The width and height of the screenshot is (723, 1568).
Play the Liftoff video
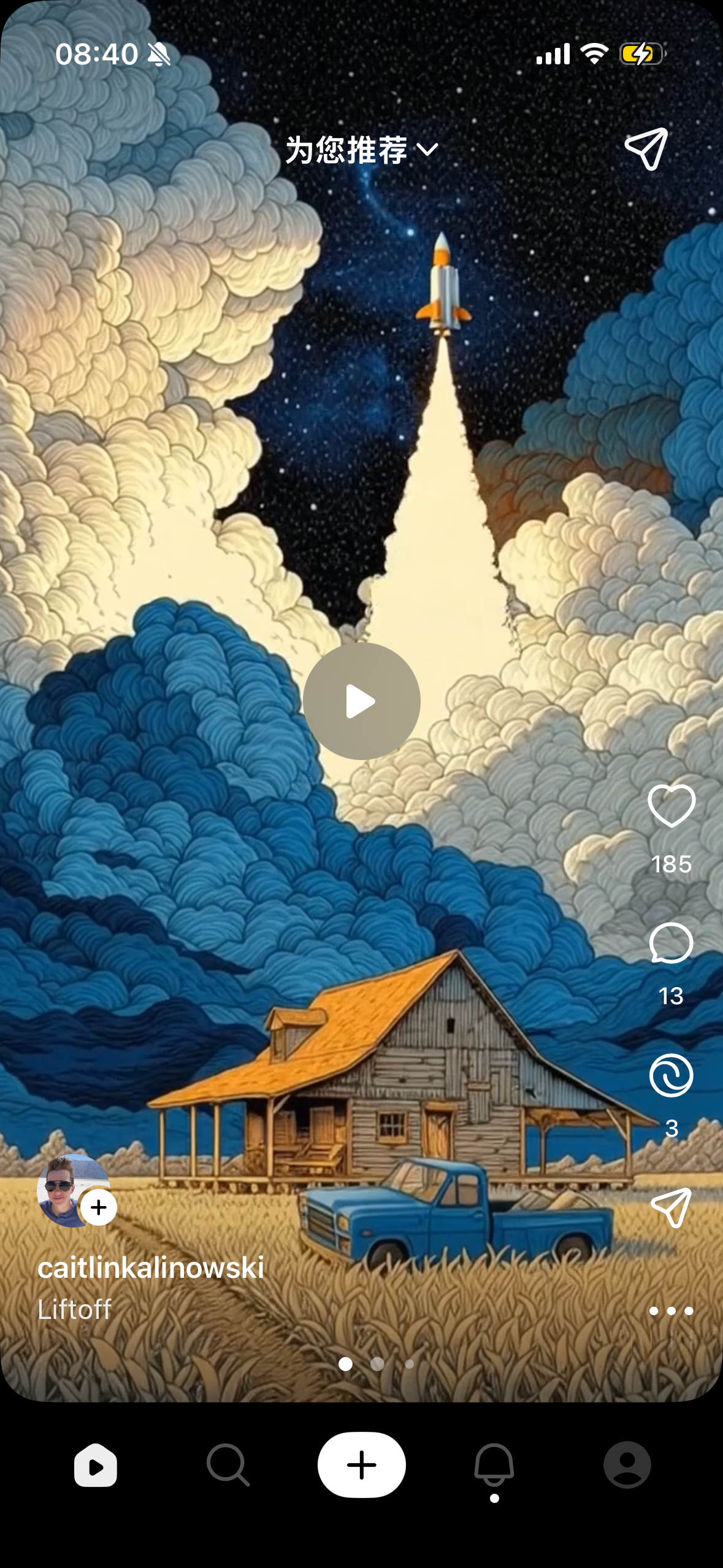click(361, 701)
